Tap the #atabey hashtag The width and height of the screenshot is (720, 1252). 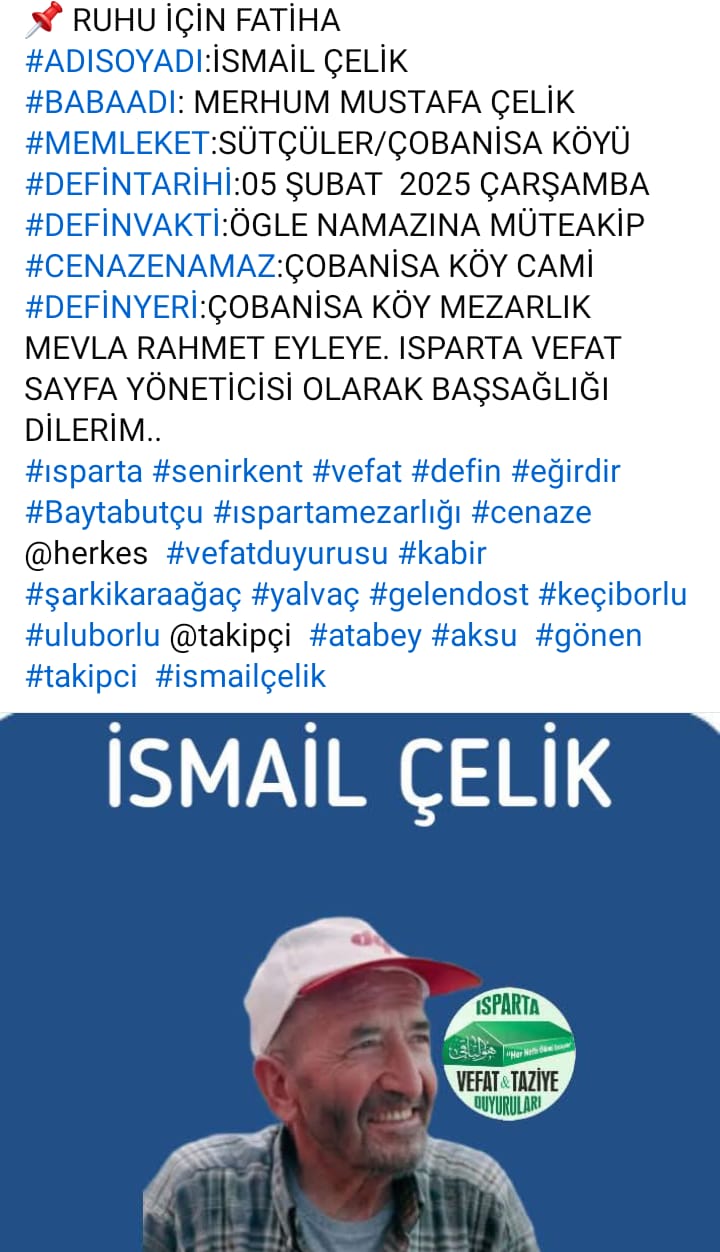pos(365,635)
